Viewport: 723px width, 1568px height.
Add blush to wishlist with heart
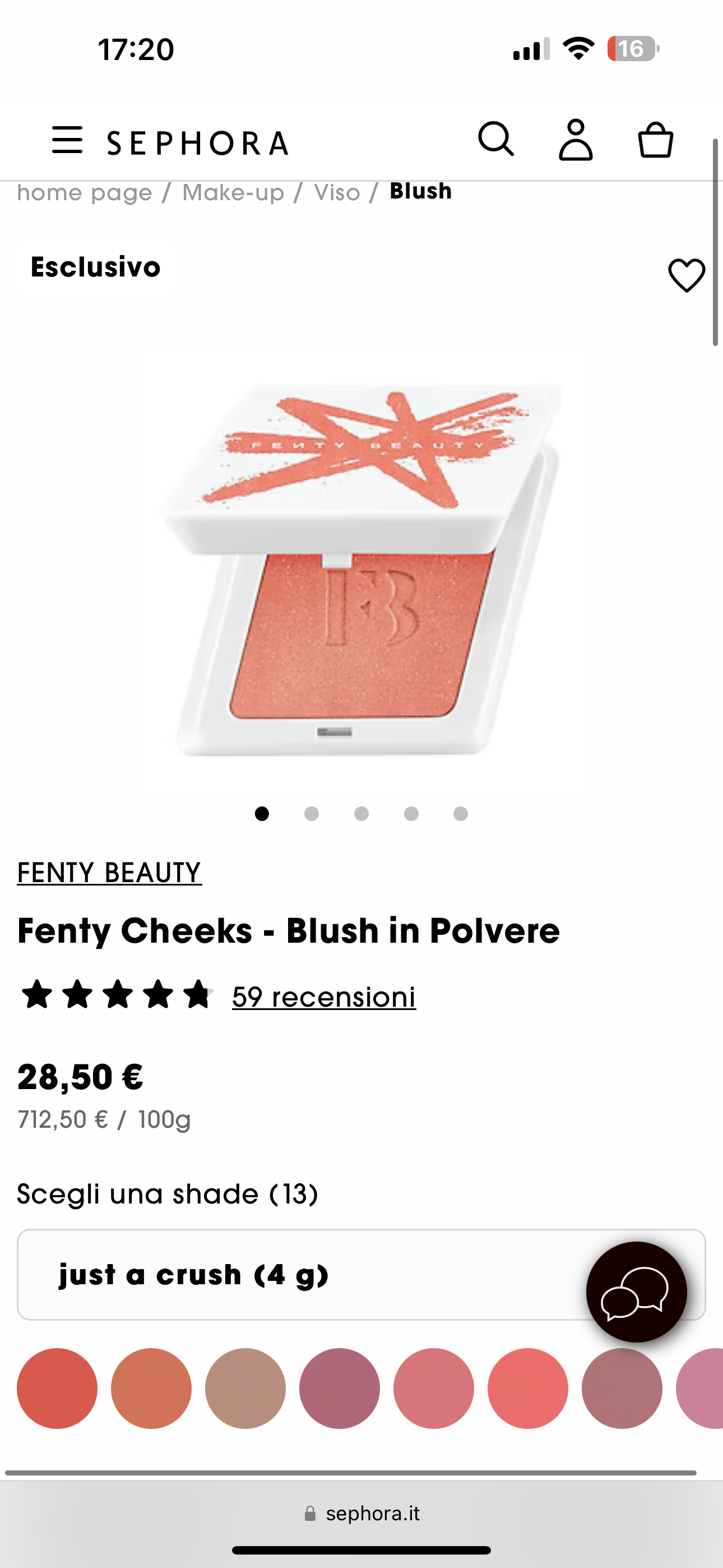click(x=687, y=275)
